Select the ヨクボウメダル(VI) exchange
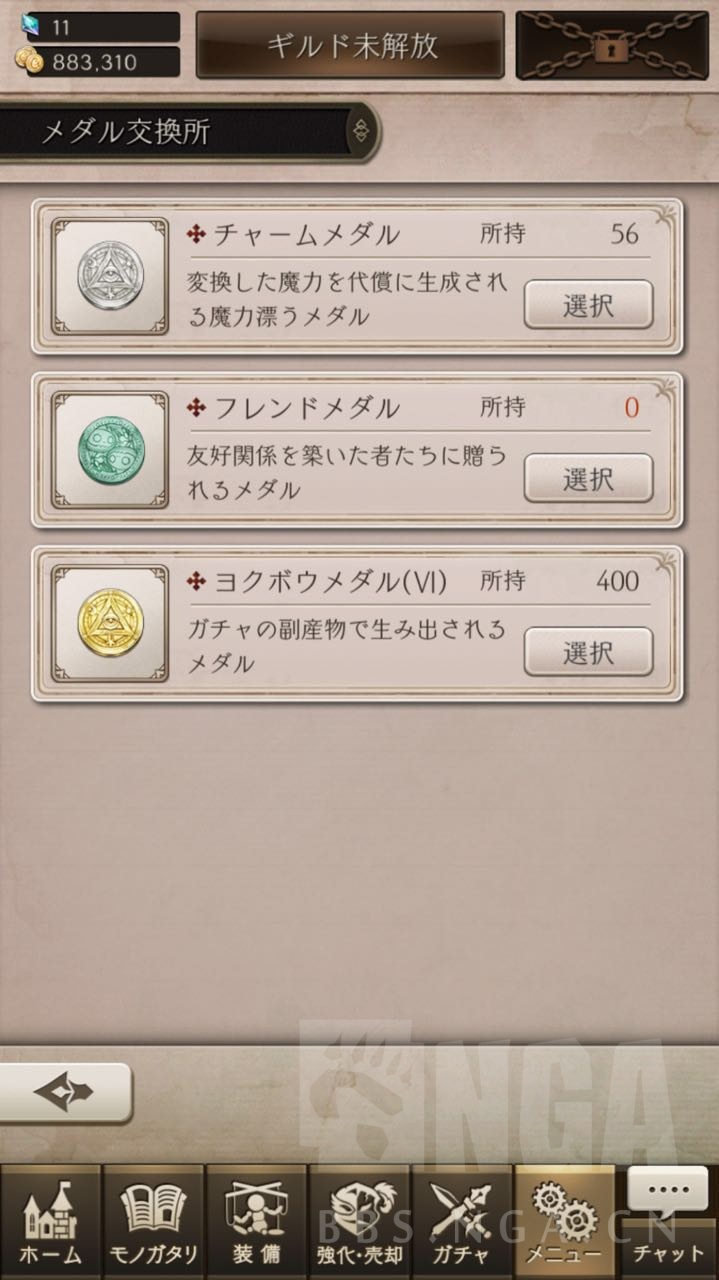This screenshot has height=1280, width=719. coord(588,652)
